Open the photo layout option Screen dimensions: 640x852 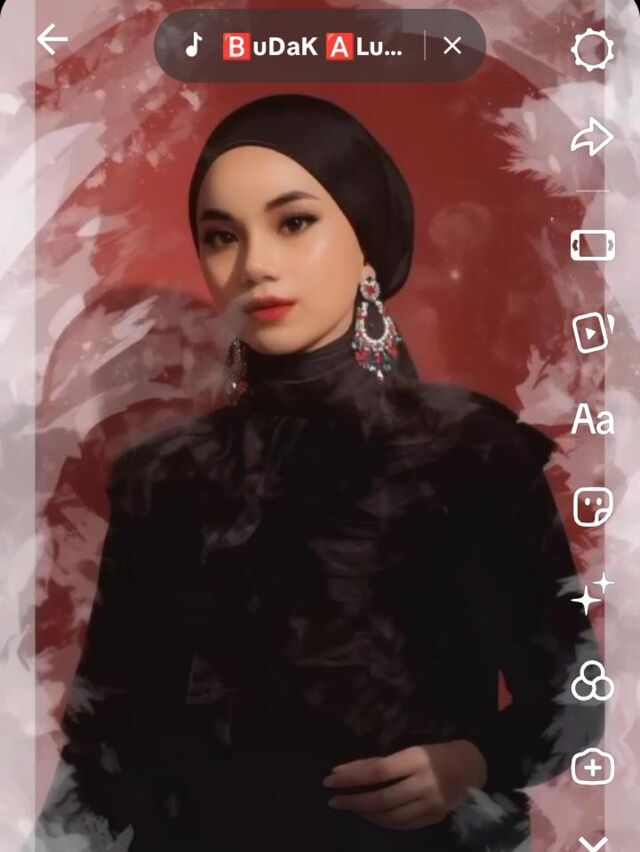click(592, 244)
